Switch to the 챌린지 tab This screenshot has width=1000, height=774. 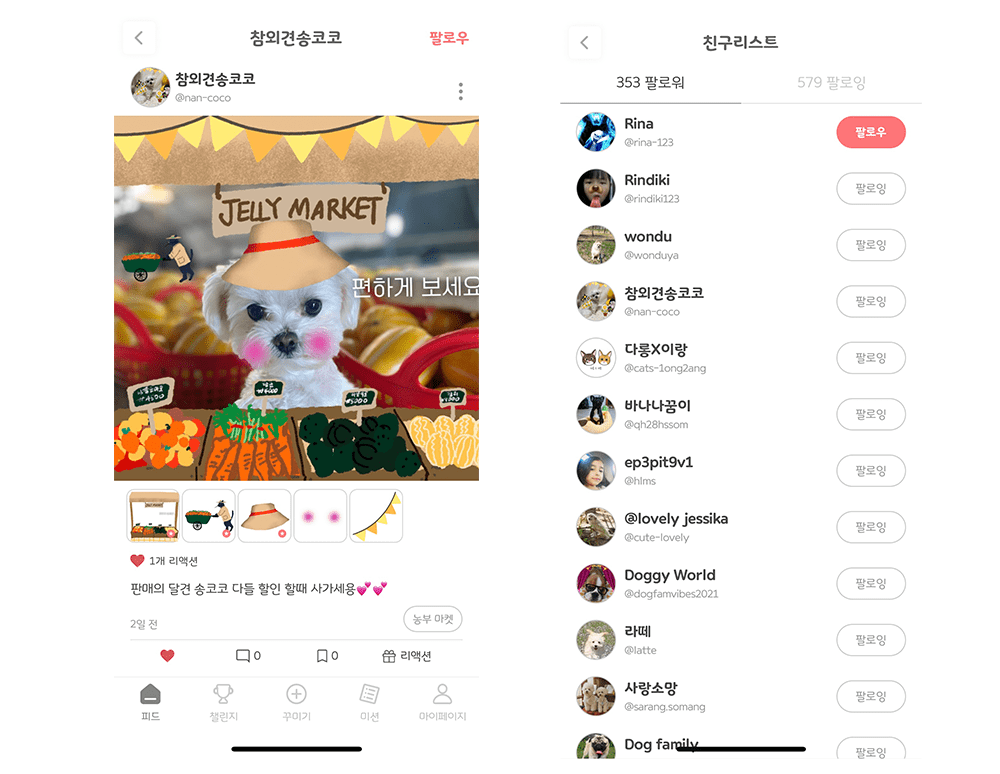(224, 702)
